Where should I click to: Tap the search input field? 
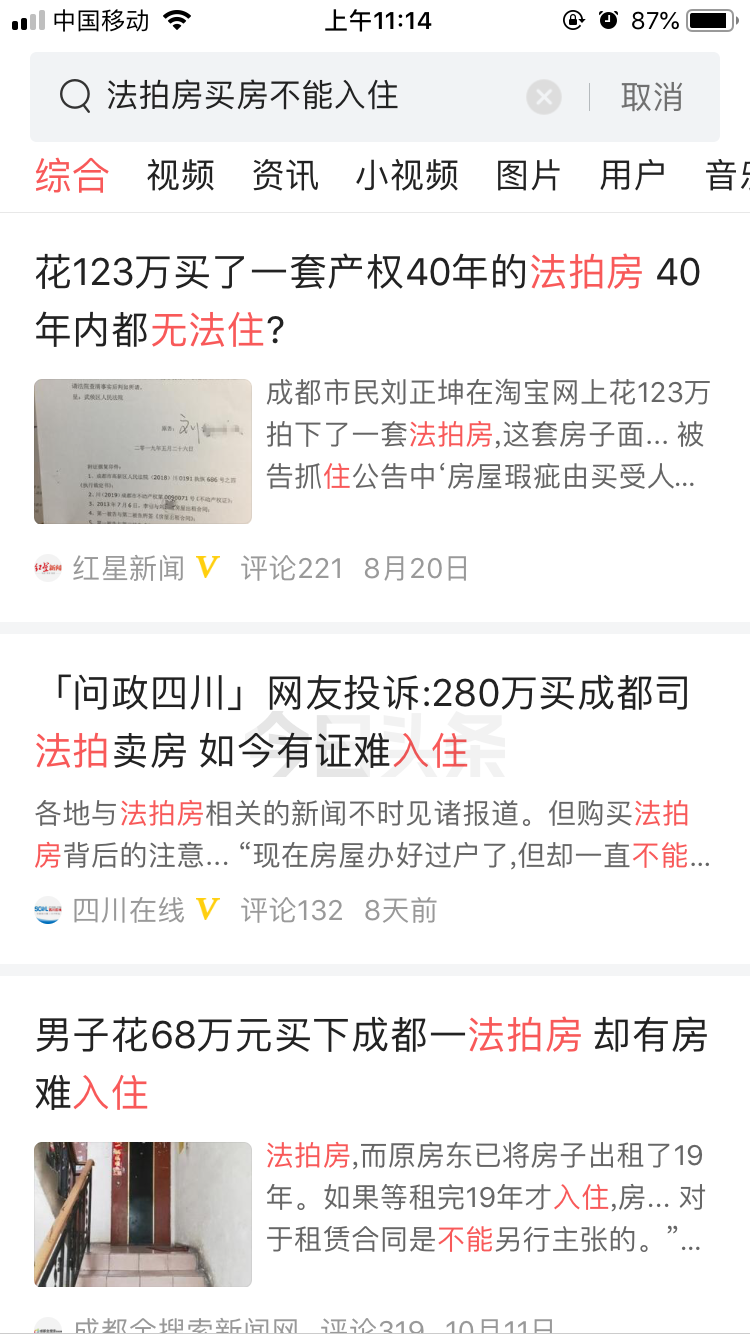coord(300,96)
